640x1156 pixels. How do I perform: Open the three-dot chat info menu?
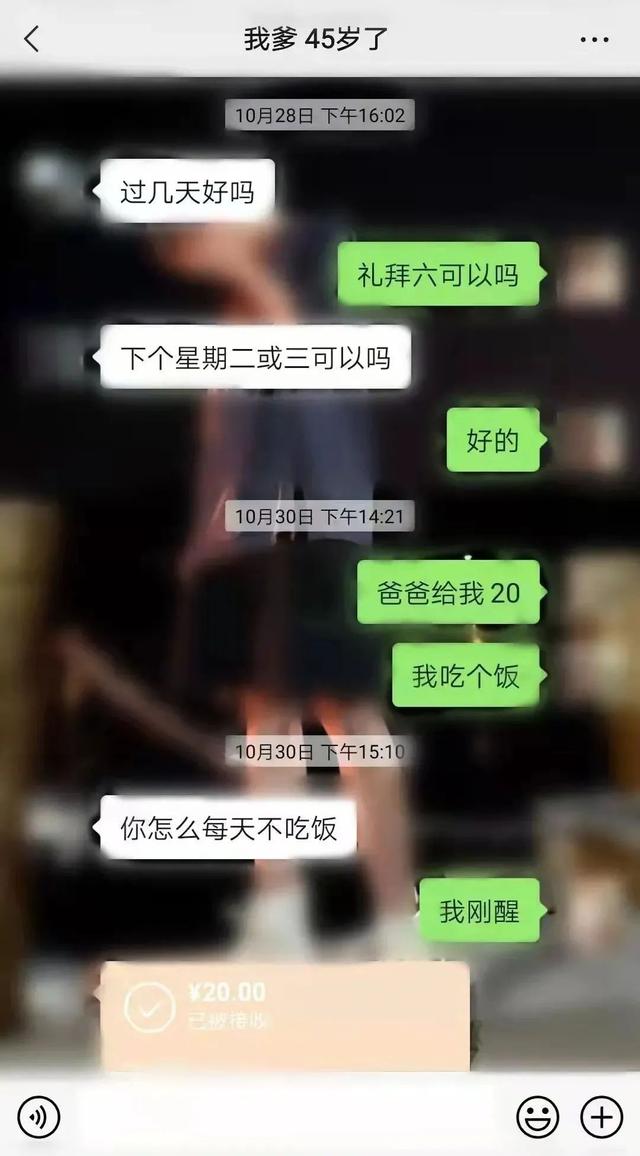pyautogui.click(x=594, y=40)
